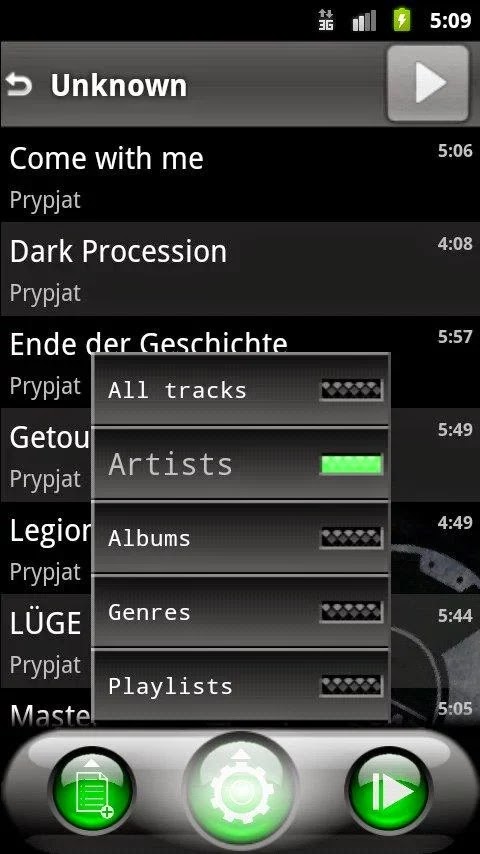This screenshot has width=480, height=854.
Task: Choose the Artists option
Action: [241, 464]
